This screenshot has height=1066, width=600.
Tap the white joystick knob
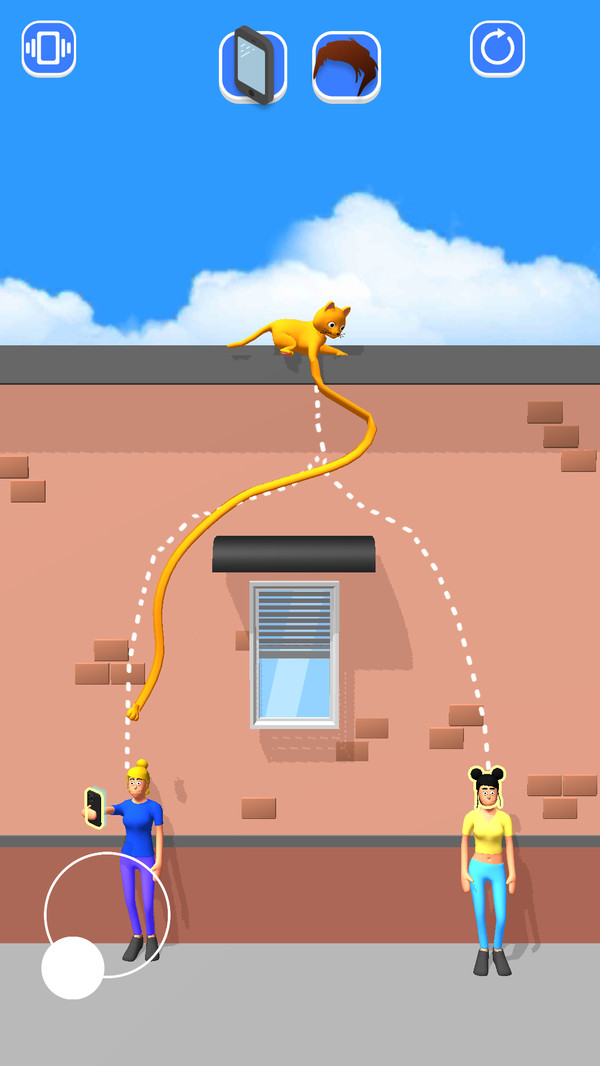73,967
